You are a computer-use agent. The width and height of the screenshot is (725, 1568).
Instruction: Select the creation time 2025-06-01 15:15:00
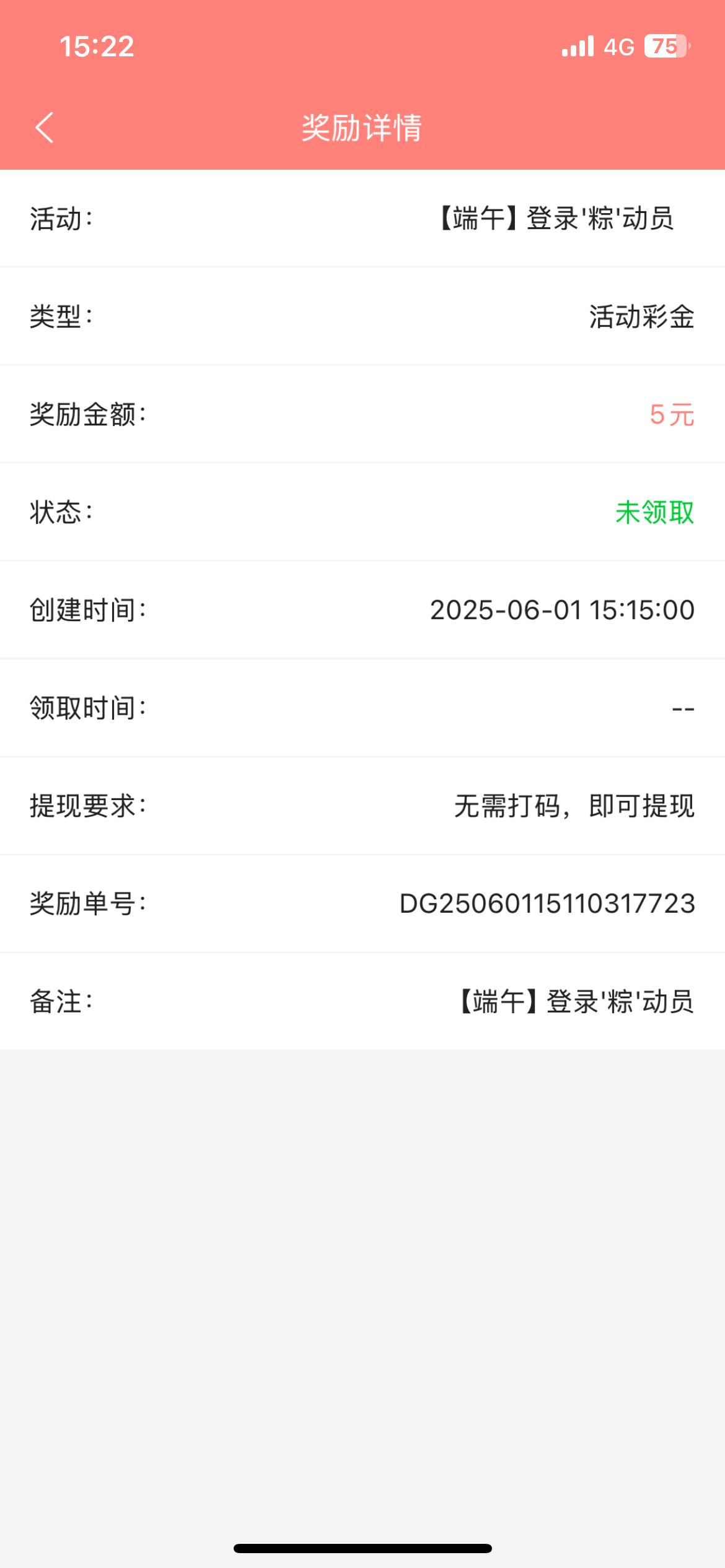[563, 610]
